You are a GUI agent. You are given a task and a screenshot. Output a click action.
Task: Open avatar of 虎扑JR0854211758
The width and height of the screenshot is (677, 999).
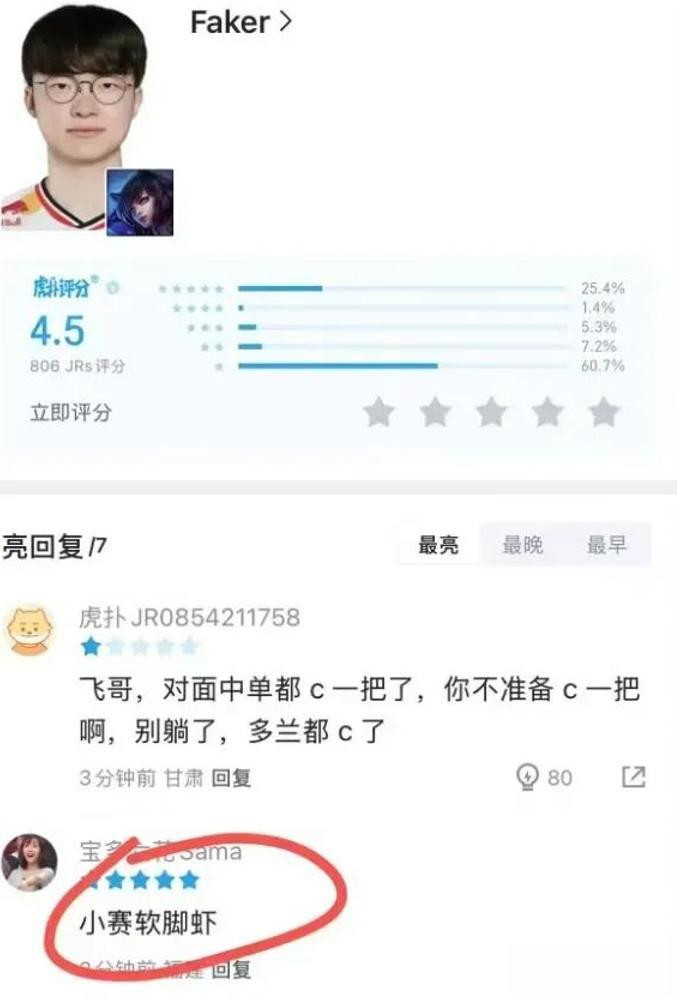tap(29, 629)
